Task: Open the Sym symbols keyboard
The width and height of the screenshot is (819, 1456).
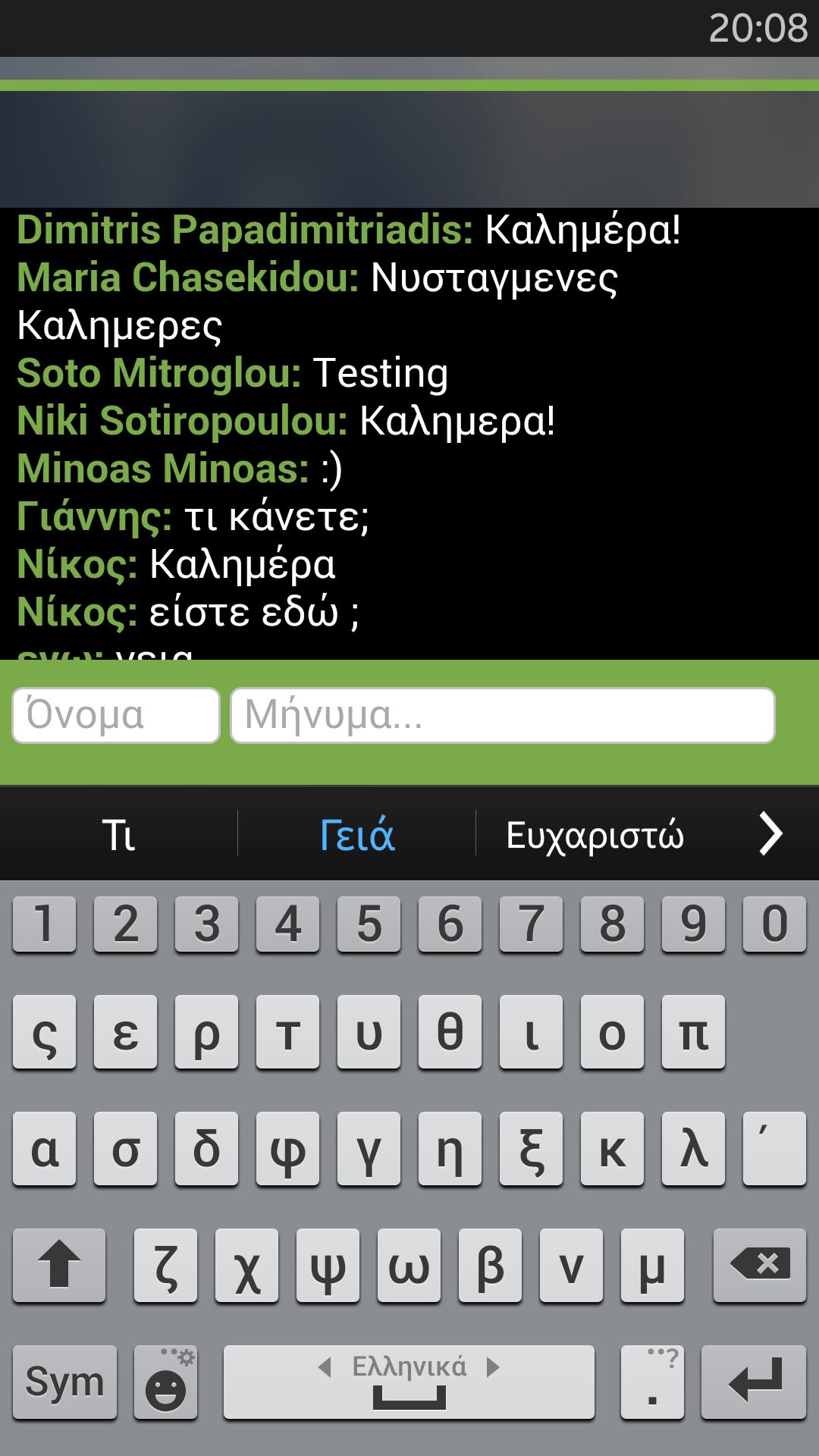Action: tap(64, 1382)
